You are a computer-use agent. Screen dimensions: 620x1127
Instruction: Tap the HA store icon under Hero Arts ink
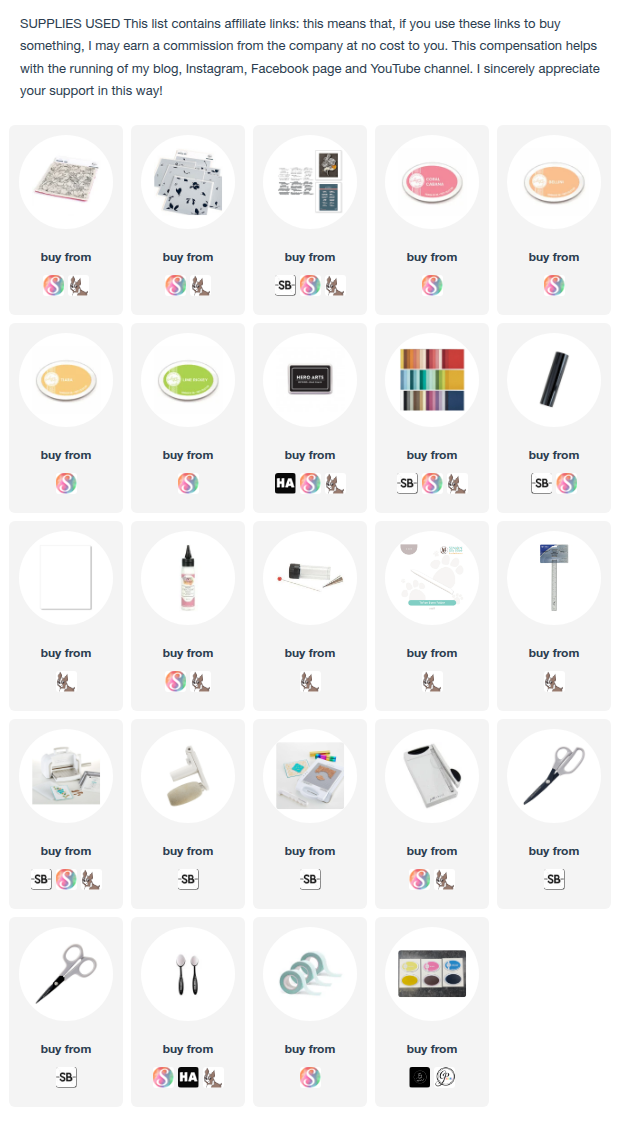point(284,483)
